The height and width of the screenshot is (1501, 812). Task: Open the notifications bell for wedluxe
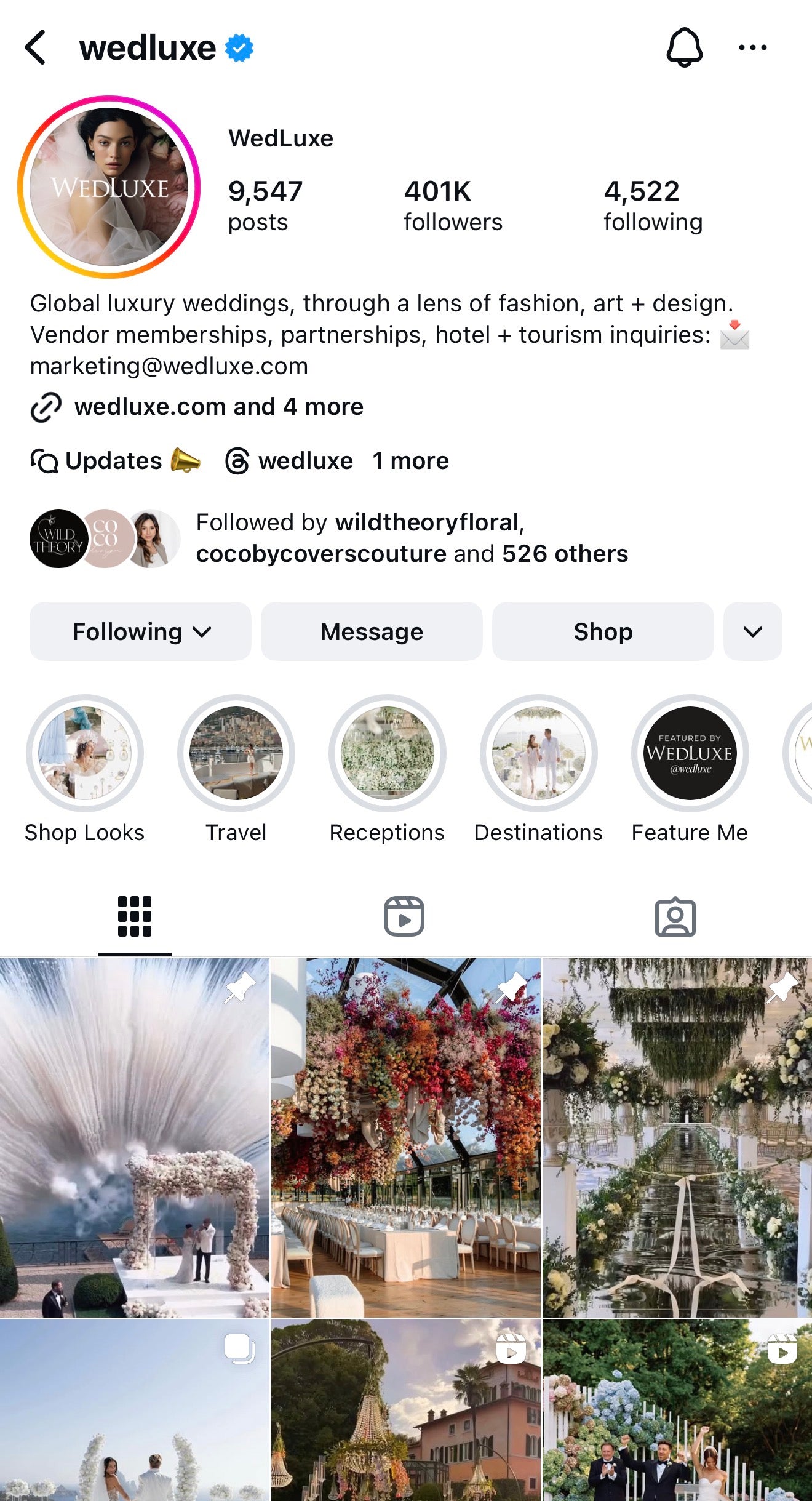click(684, 47)
